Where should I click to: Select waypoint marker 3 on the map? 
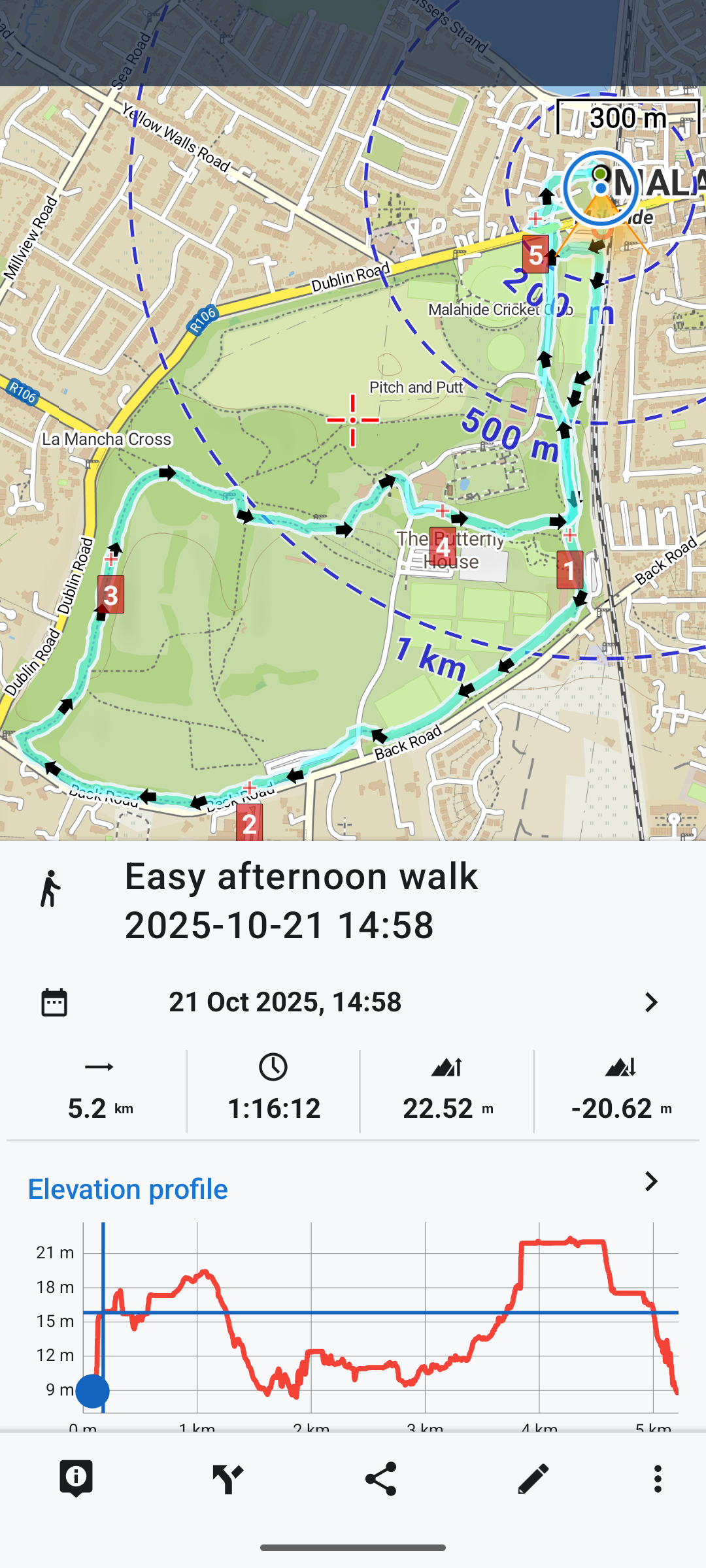pyautogui.click(x=110, y=594)
